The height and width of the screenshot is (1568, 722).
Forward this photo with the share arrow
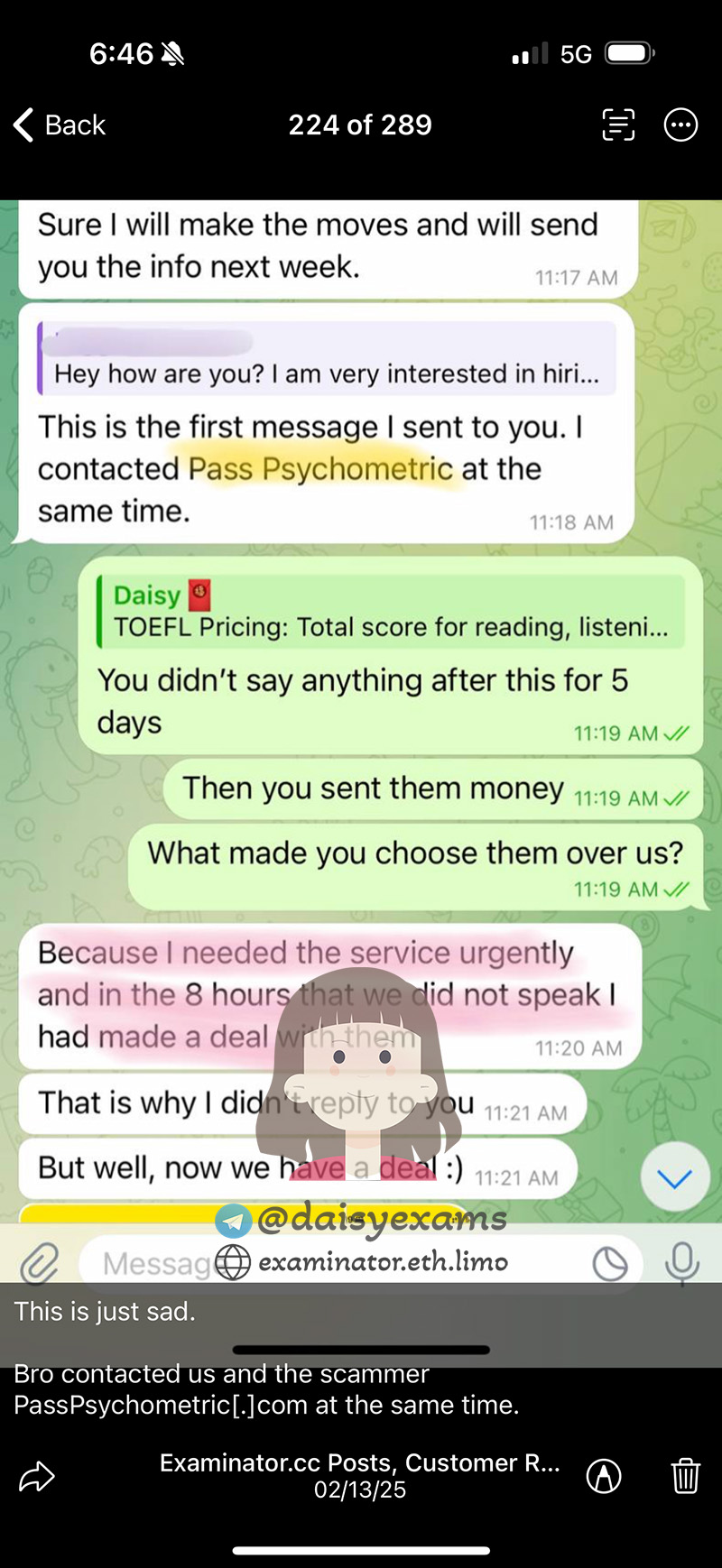click(x=37, y=1476)
